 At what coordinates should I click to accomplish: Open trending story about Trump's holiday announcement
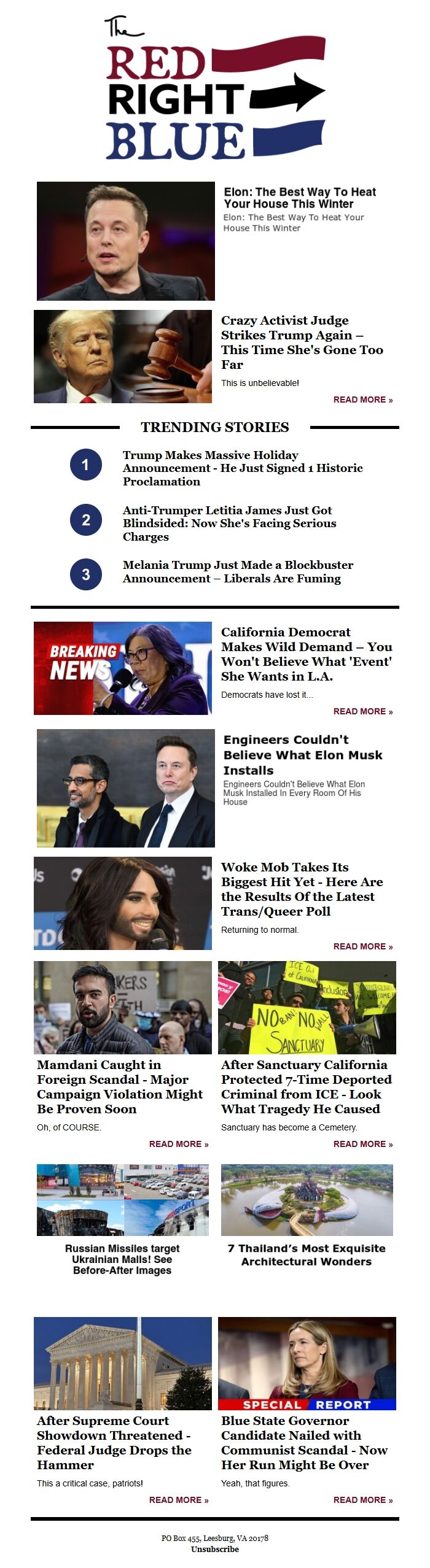coord(242,468)
